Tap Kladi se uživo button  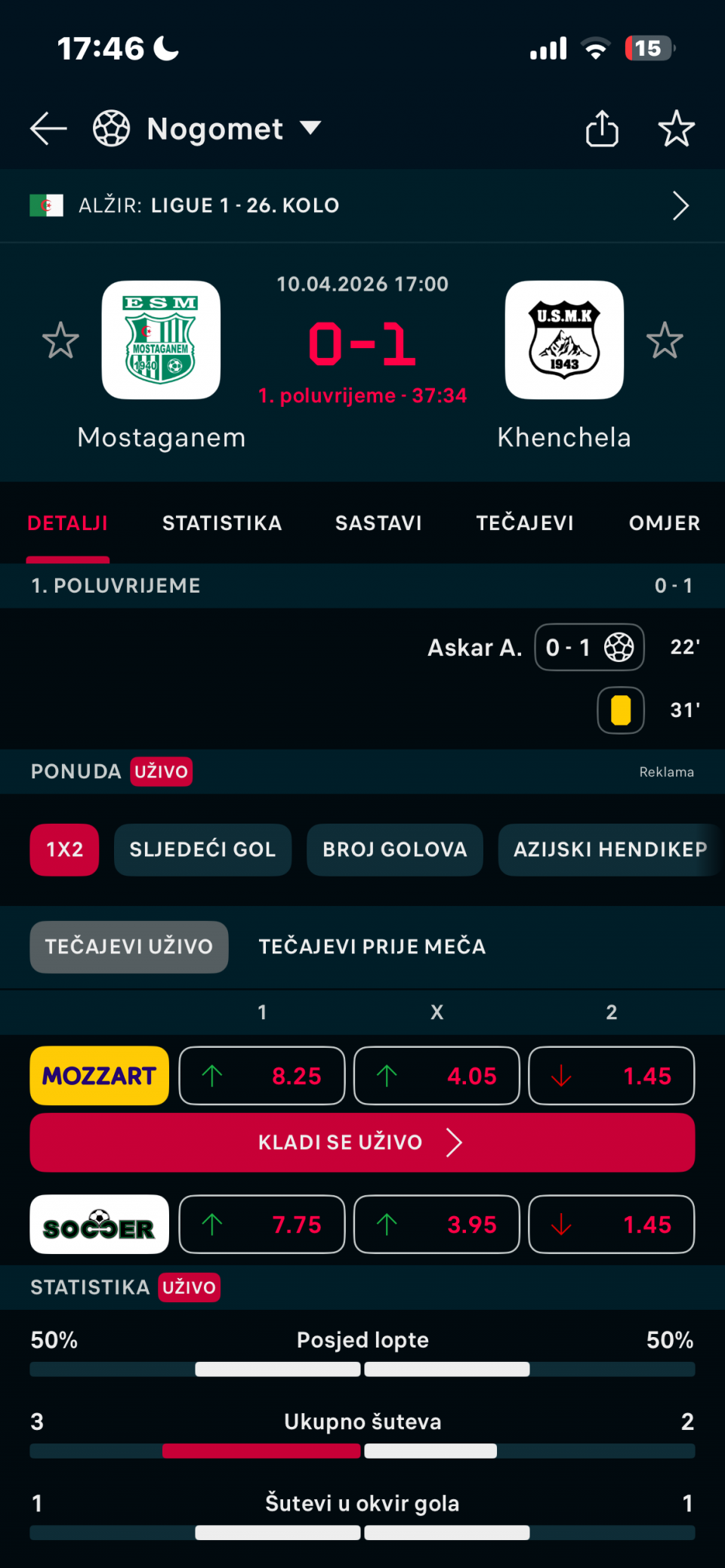click(362, 1142)
